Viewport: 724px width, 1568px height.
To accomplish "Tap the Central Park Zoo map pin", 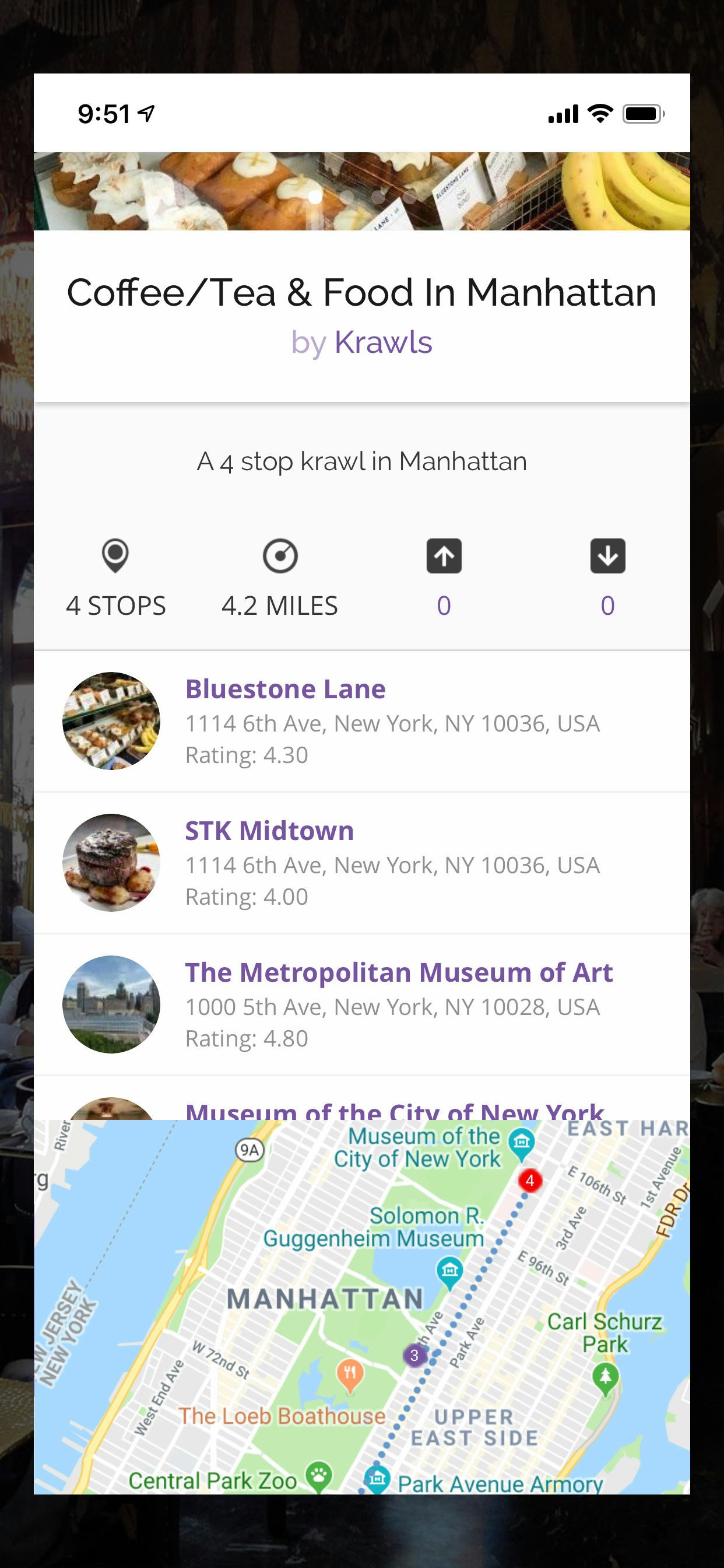I will coord(319,1475).
